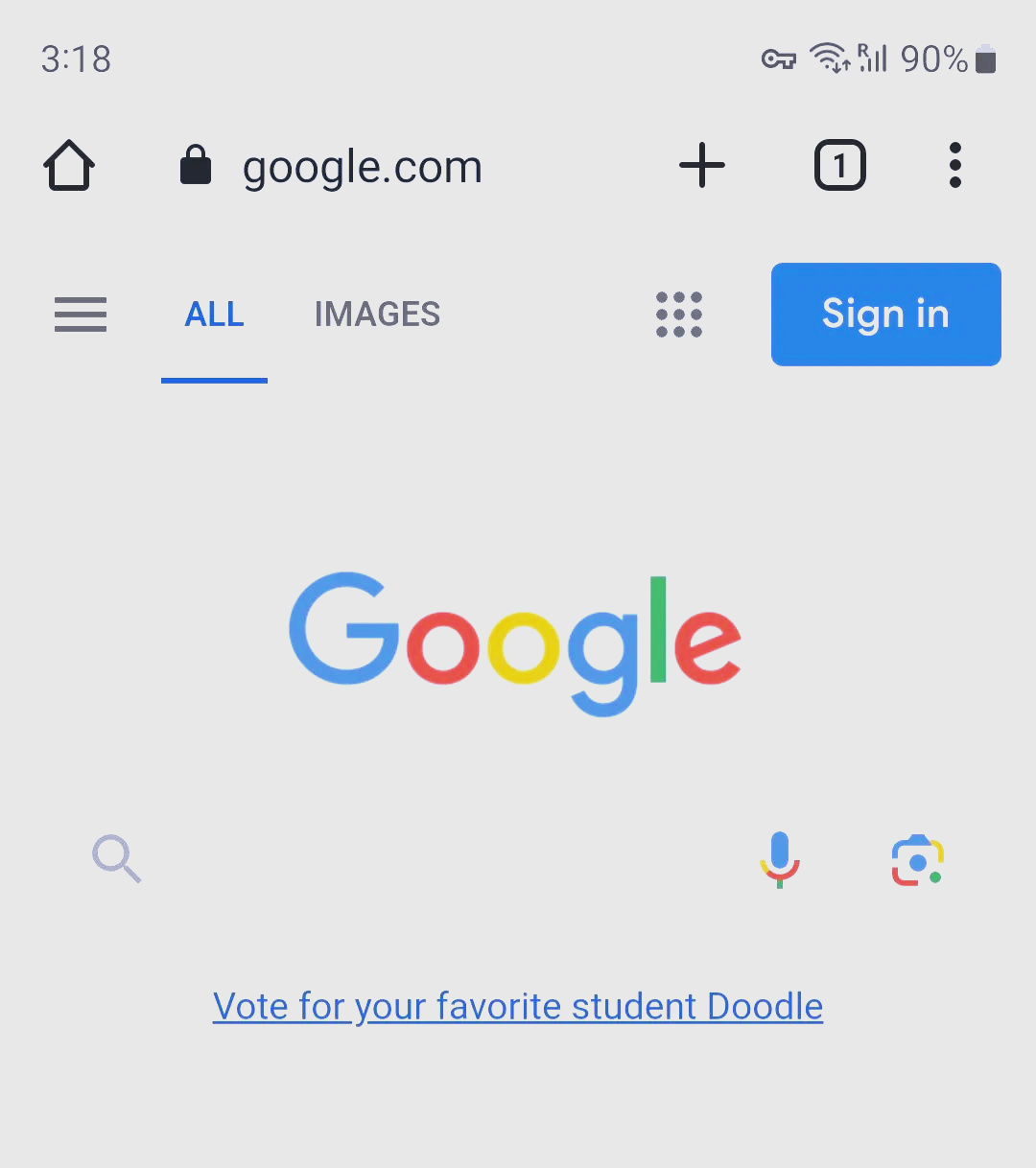This screenshot has width=1036, height=1168.
Task: View site security via the padlock icon
Action: pos(196,164)
